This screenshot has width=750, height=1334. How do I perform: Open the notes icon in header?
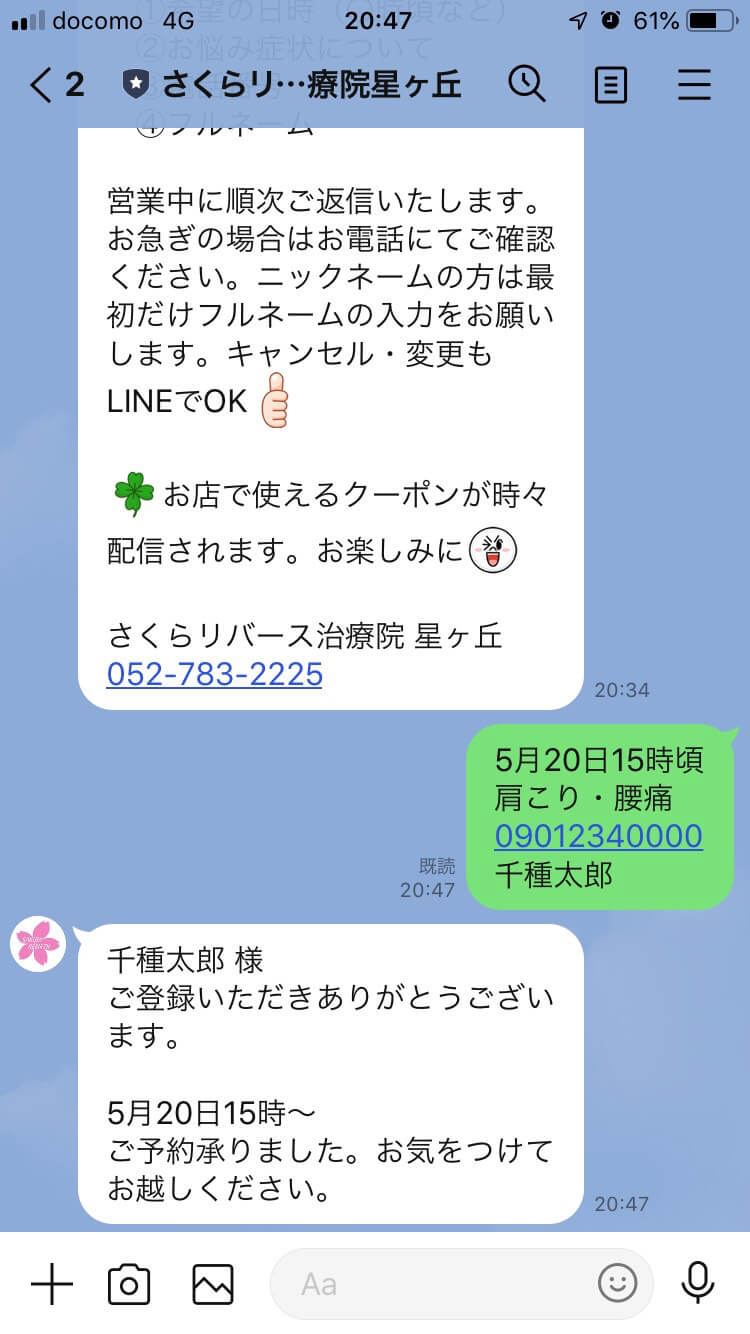pyautogui.click(x=610, y=85)
